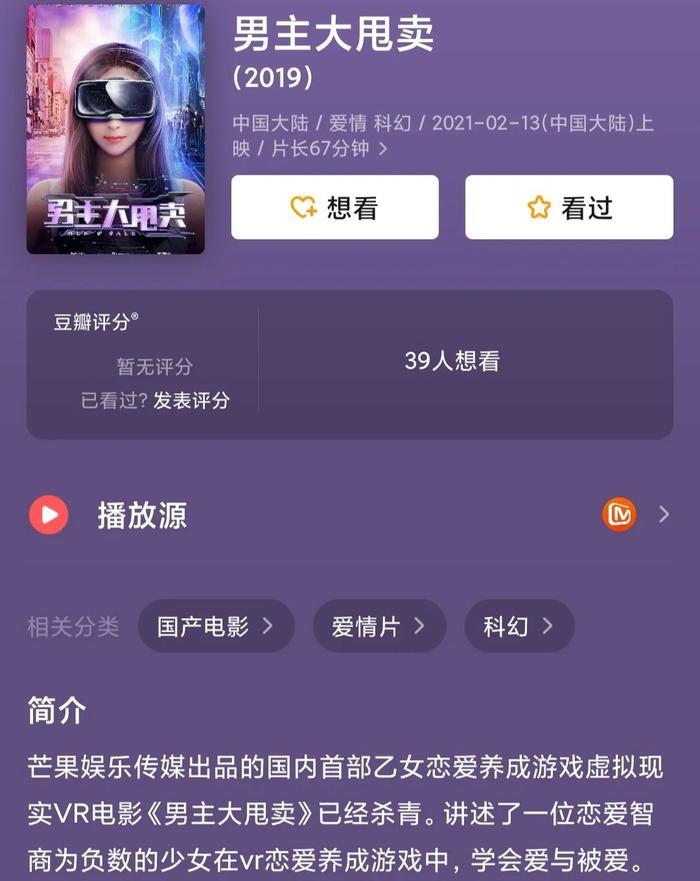
Task: Mark the movie as 看过
Action: click(568, 208)
